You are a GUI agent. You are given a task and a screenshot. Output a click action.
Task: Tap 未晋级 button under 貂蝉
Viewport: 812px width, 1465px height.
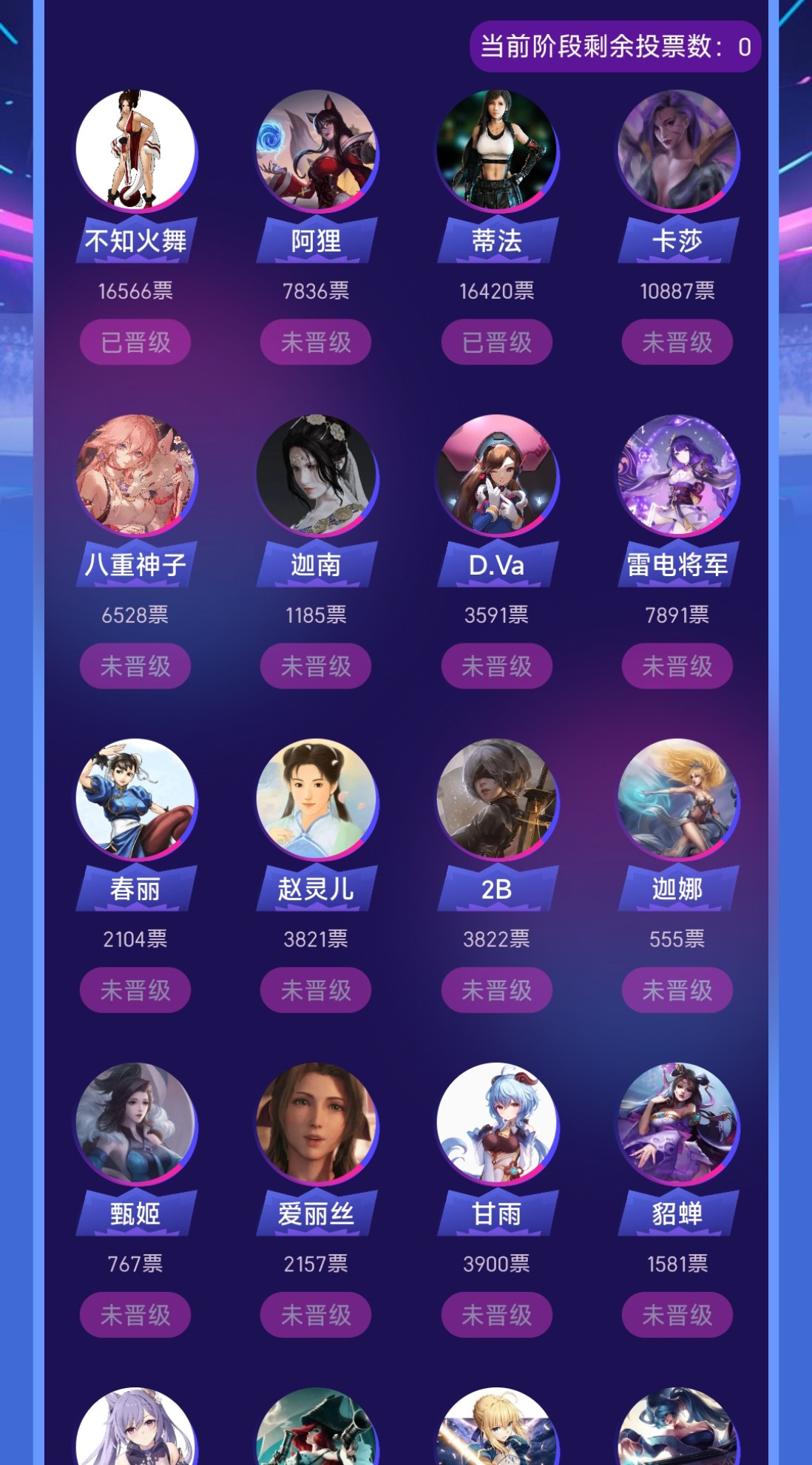pyautogui.click(x=677, y=1315)
